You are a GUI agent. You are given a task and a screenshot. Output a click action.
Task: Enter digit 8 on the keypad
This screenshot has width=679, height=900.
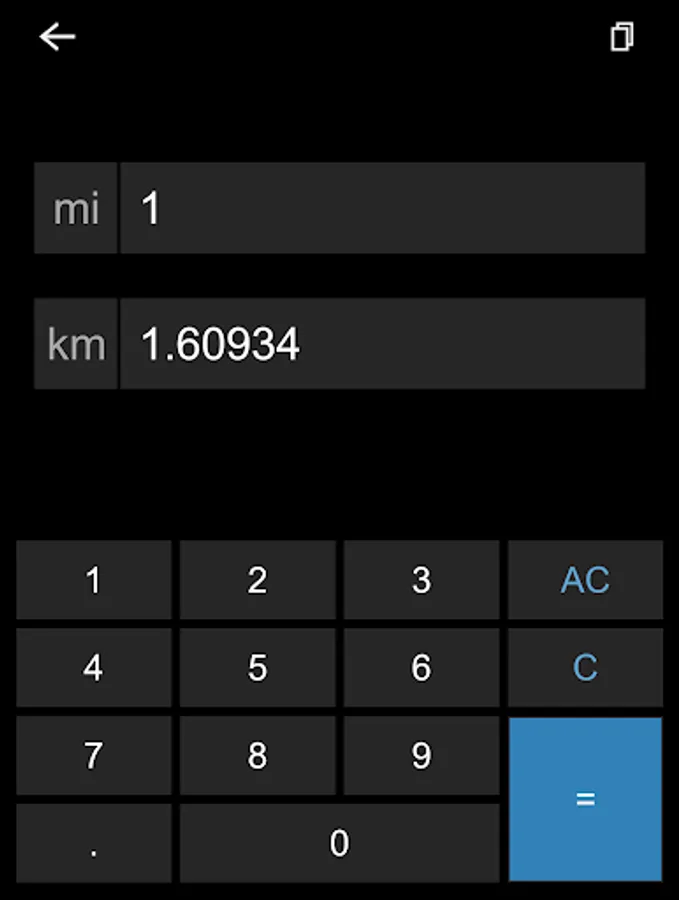[x=258, y=755]
